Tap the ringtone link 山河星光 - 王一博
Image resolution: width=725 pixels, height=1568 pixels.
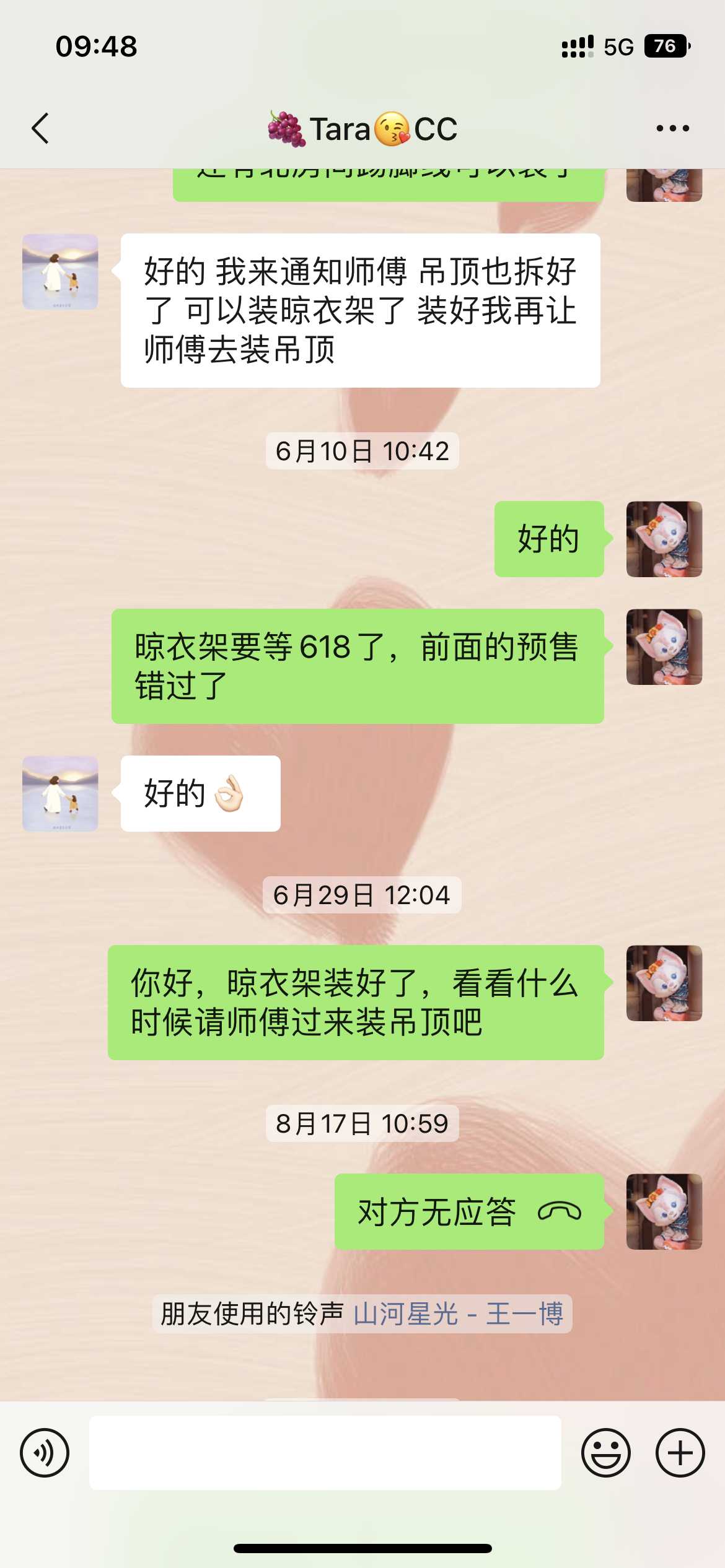458,1313
